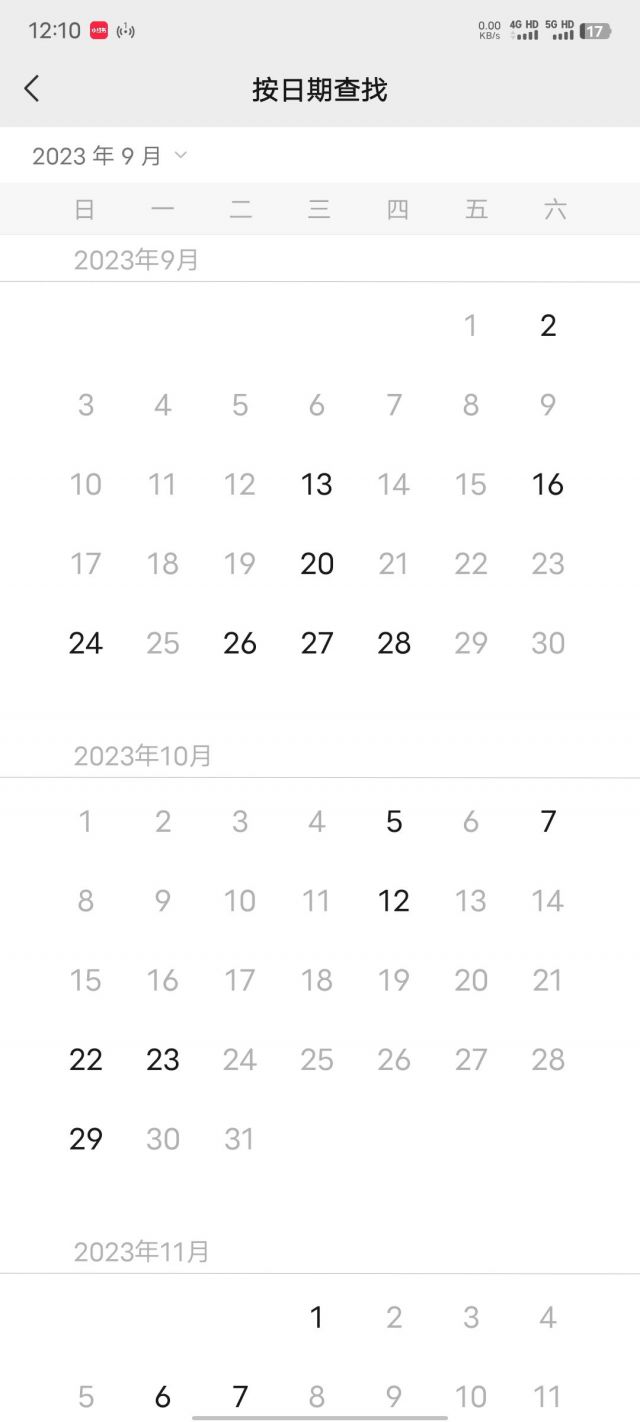The height and width of the screenshot is (1422, 640).
Task: Pick October 29
Action: [x=86, y=1139]
